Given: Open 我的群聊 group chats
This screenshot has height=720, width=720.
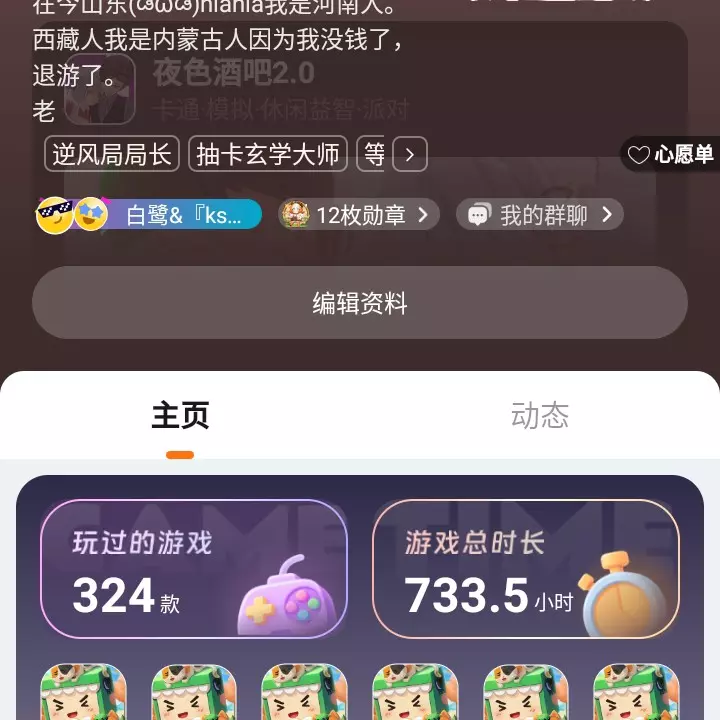Looking at the screenshot, I should coord(540,214).
